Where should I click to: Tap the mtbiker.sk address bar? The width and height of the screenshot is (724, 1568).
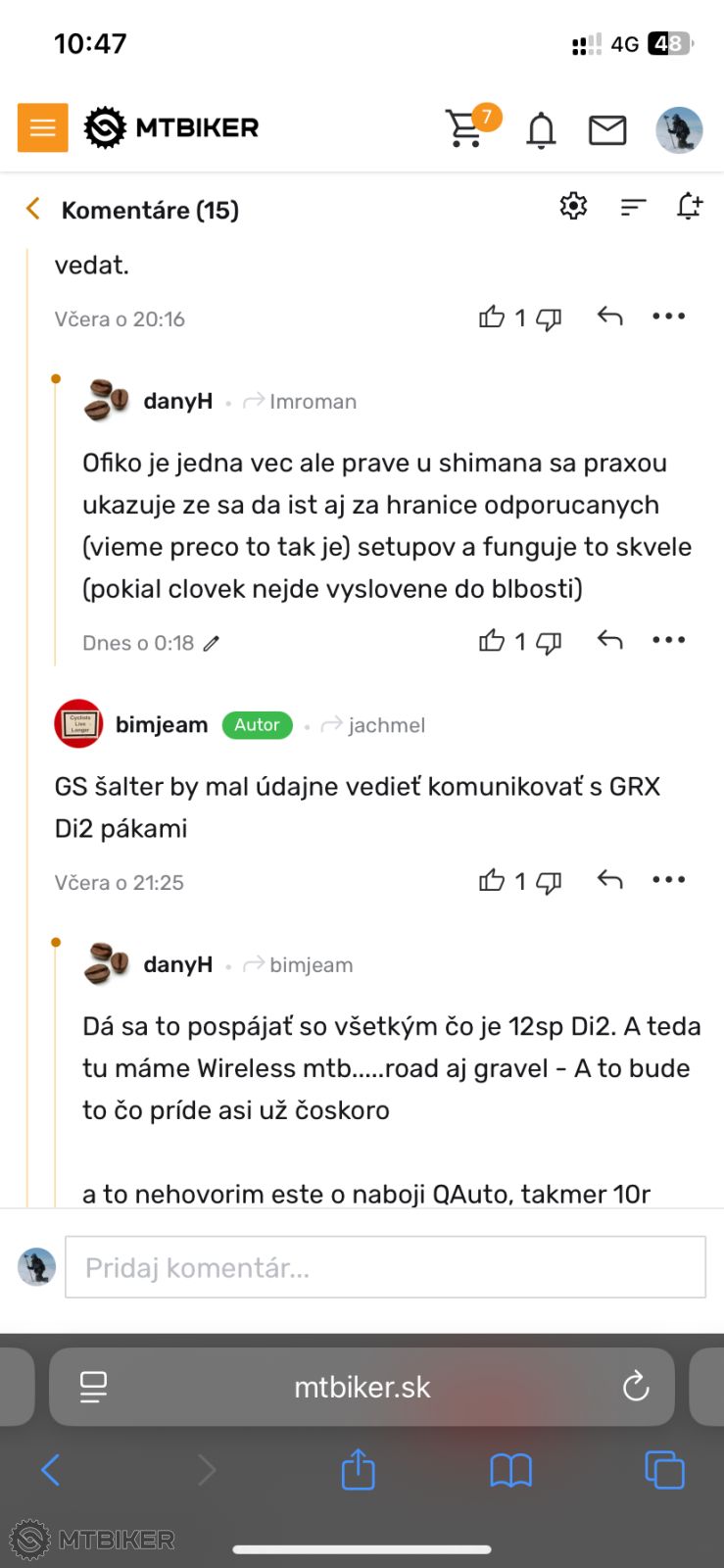362,1387
